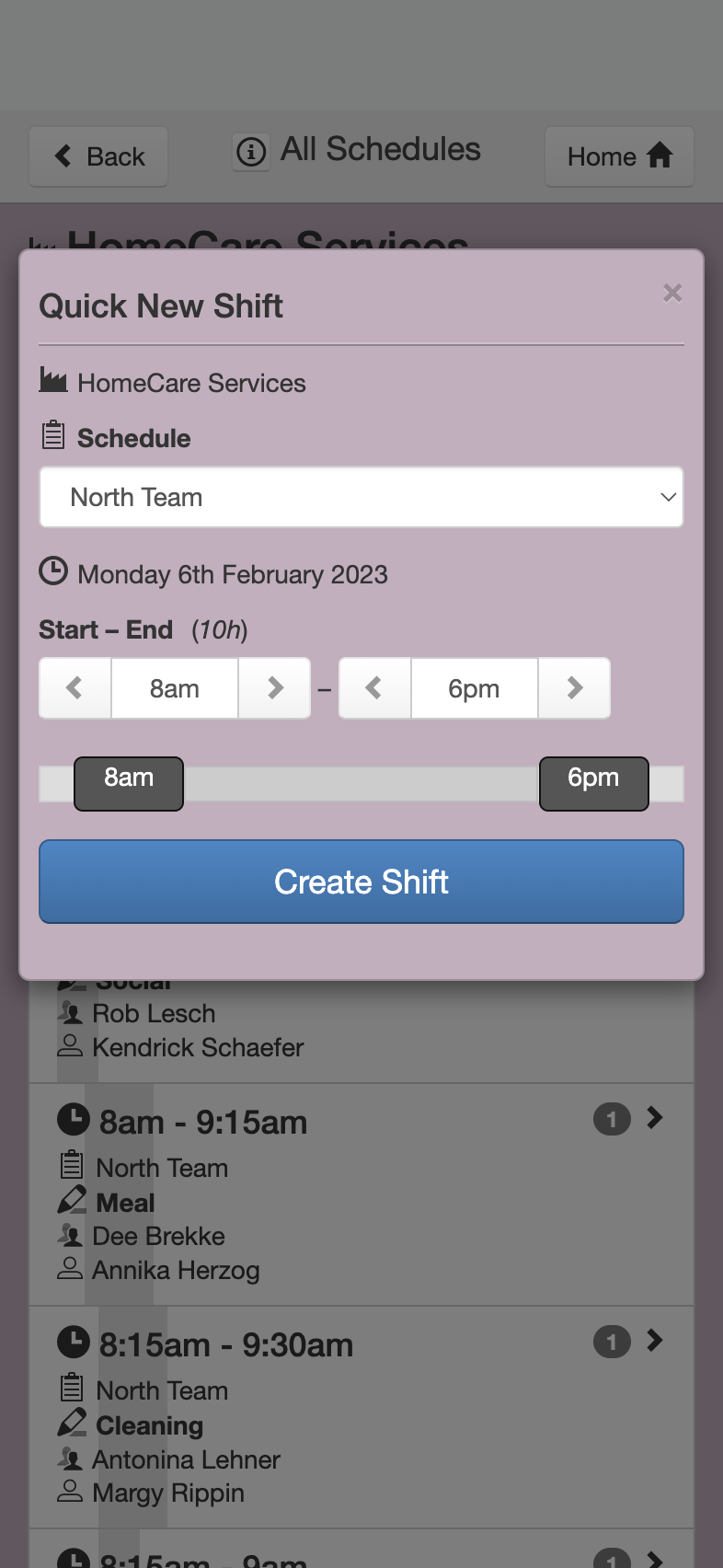Tap the 6pm slider handle
The height and width of the screenshot is (1568, 723).
594,784
